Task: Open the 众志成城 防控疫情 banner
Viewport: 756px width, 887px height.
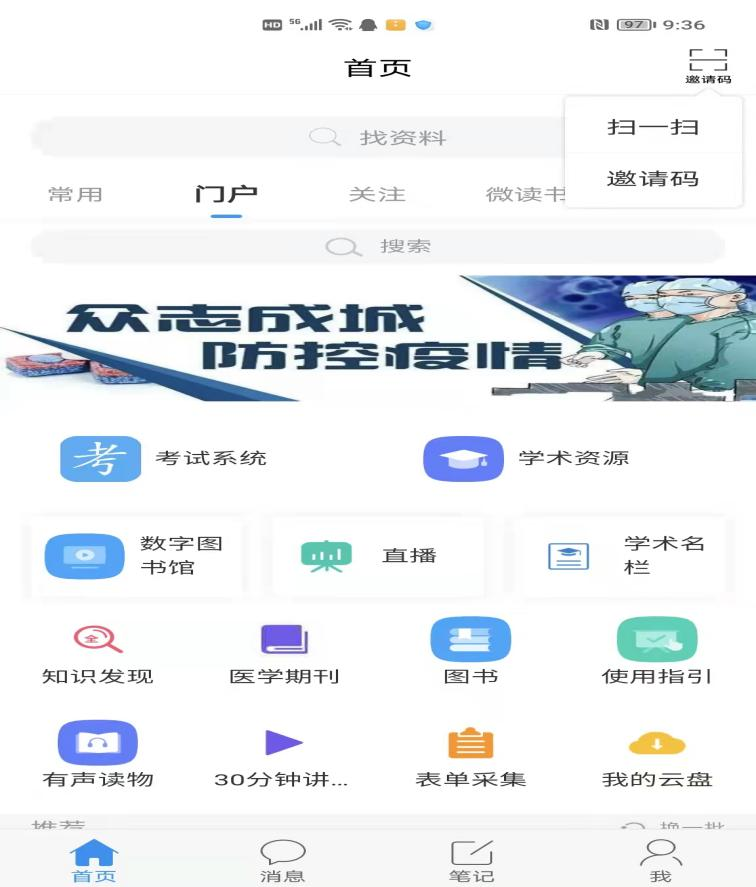Action: click(377, 338)
